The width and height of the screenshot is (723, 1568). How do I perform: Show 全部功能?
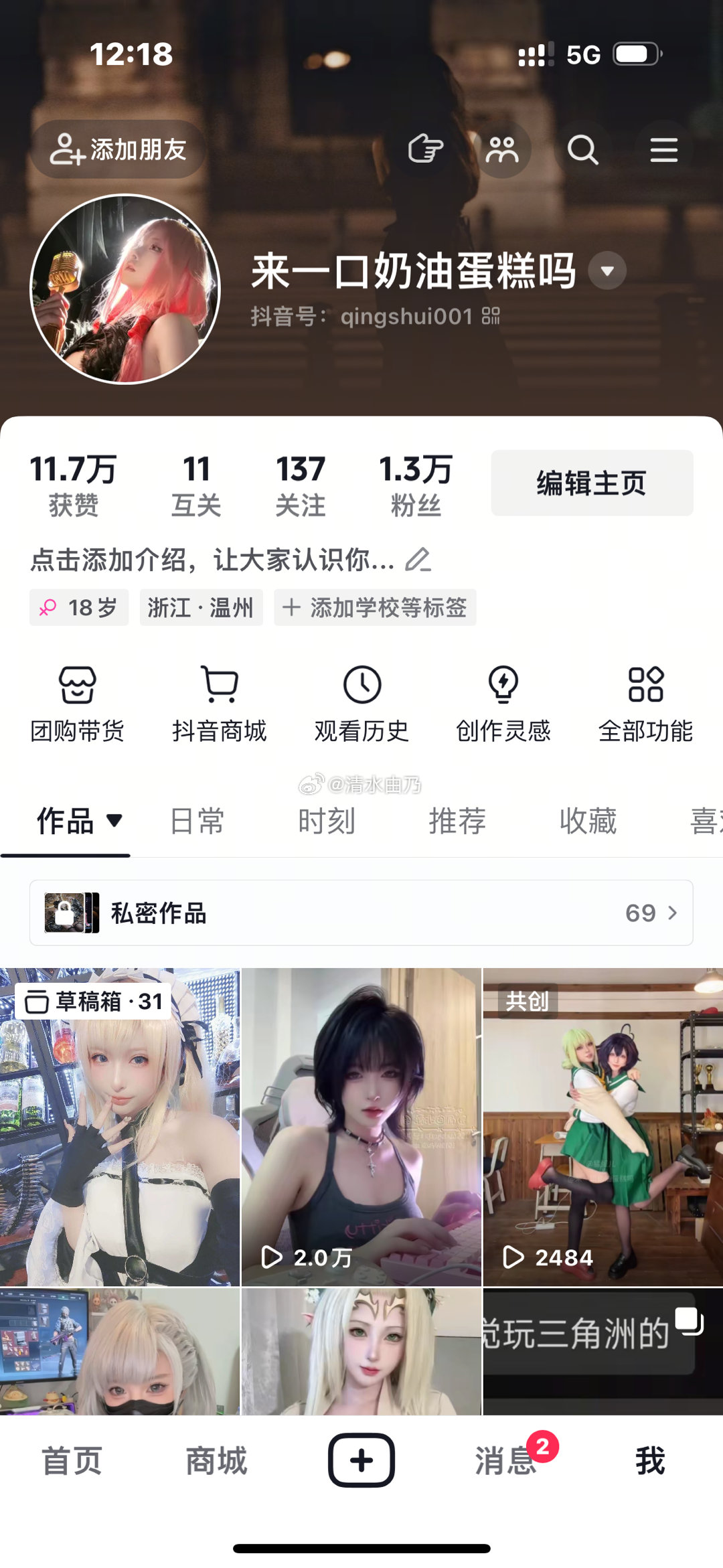click(645, 703)
